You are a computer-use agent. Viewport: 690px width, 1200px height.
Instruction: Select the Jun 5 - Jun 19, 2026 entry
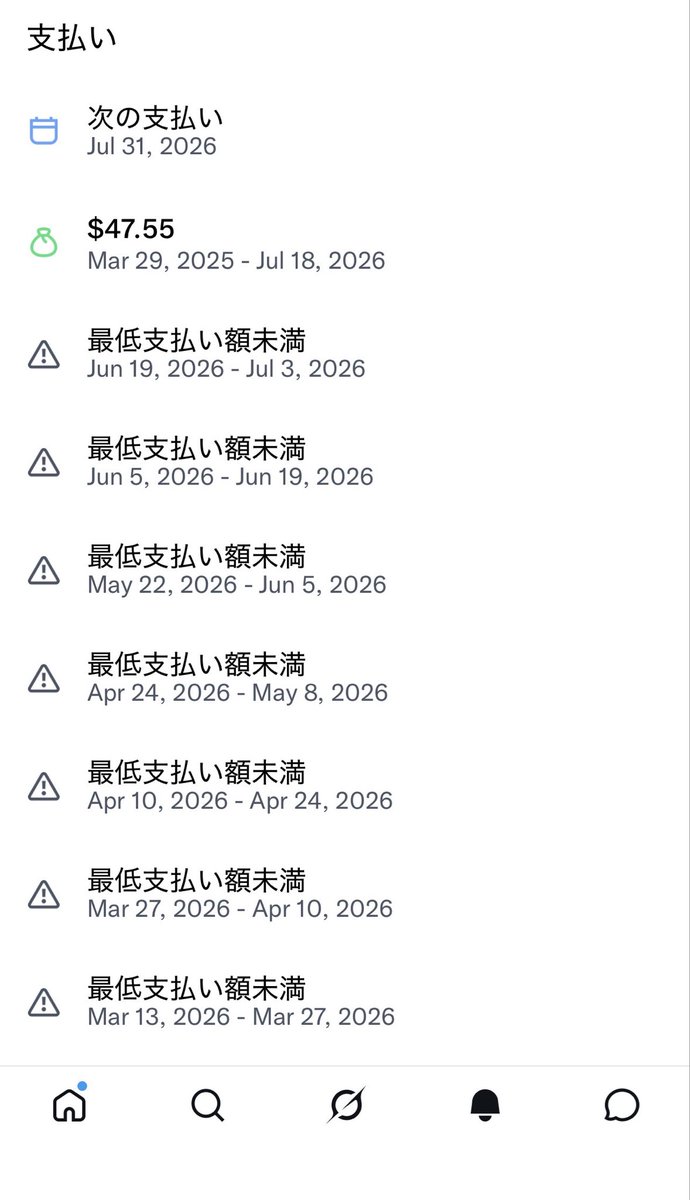click(x=345, y=462)
